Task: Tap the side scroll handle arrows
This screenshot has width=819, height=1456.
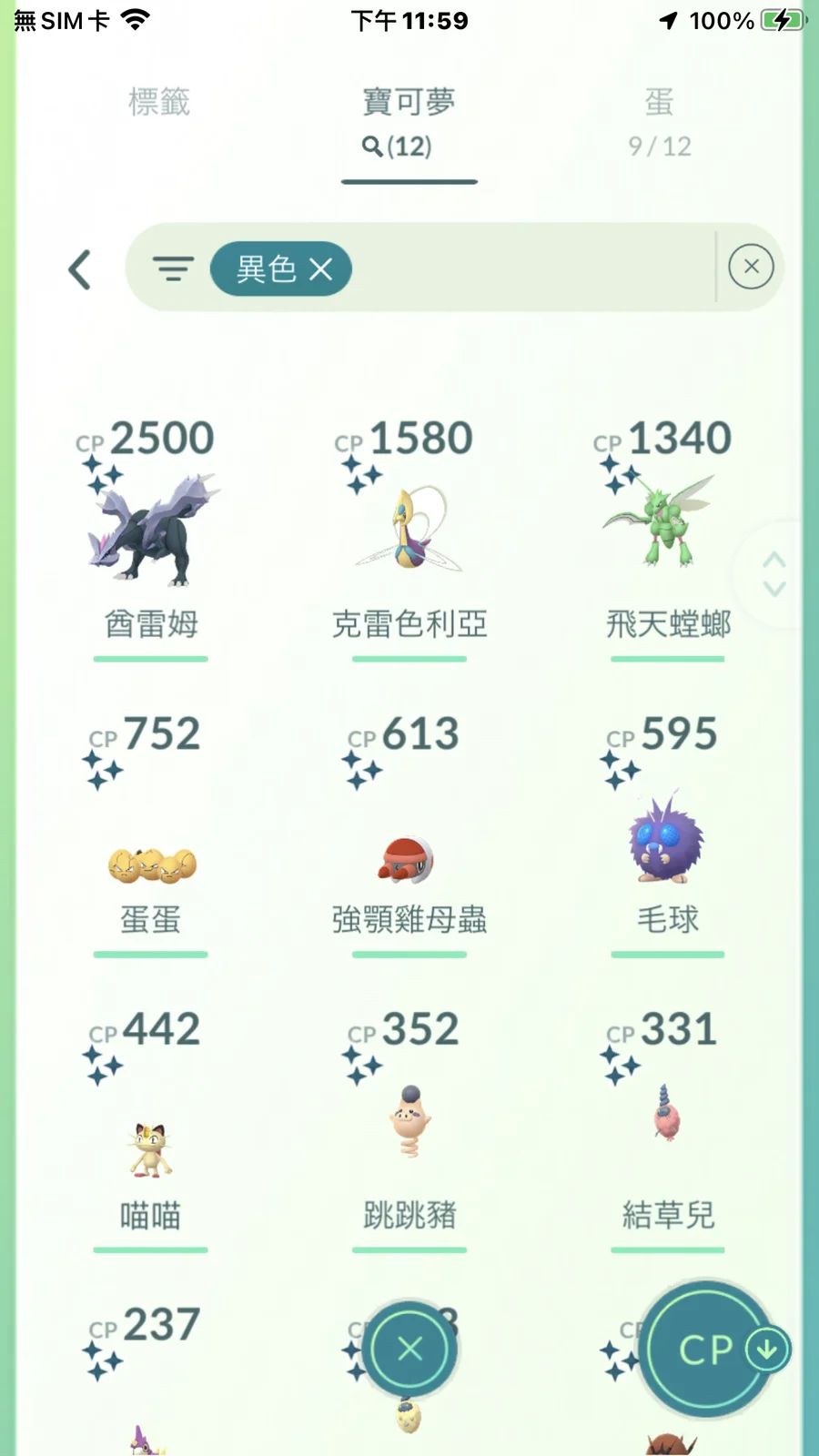Action: [774, 574]
